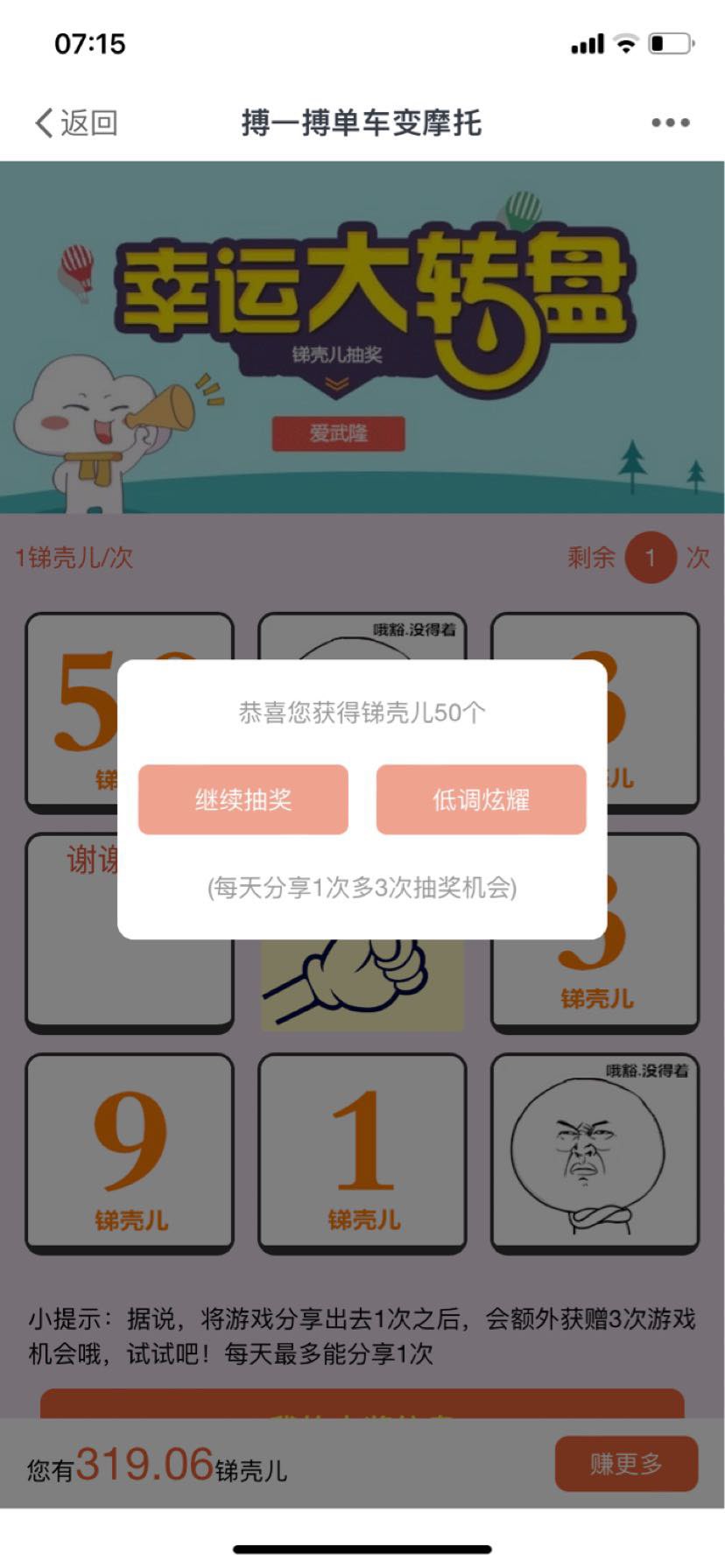Select the 低调炫耀 share button
The image size is (725, 1568).
pos(481,799)
